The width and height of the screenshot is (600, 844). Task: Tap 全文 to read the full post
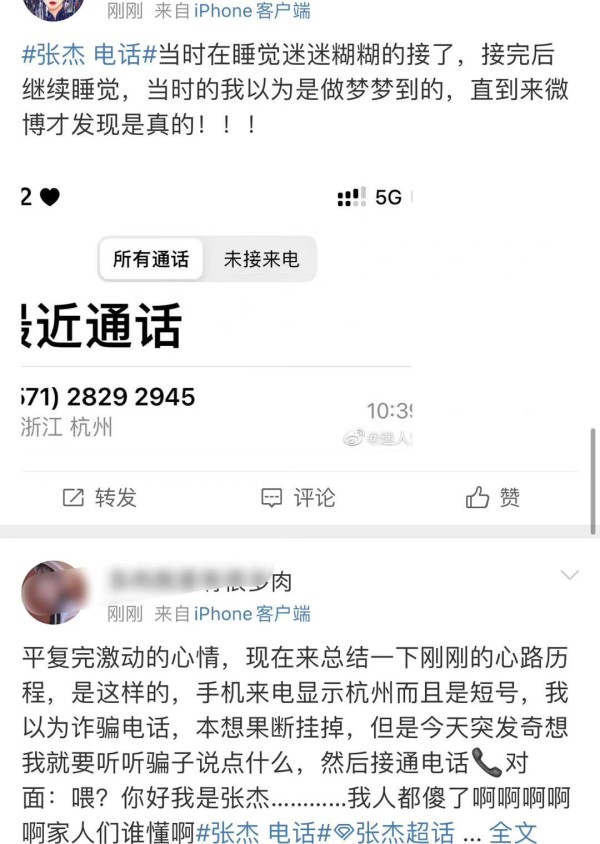click(x=513, y=831)
